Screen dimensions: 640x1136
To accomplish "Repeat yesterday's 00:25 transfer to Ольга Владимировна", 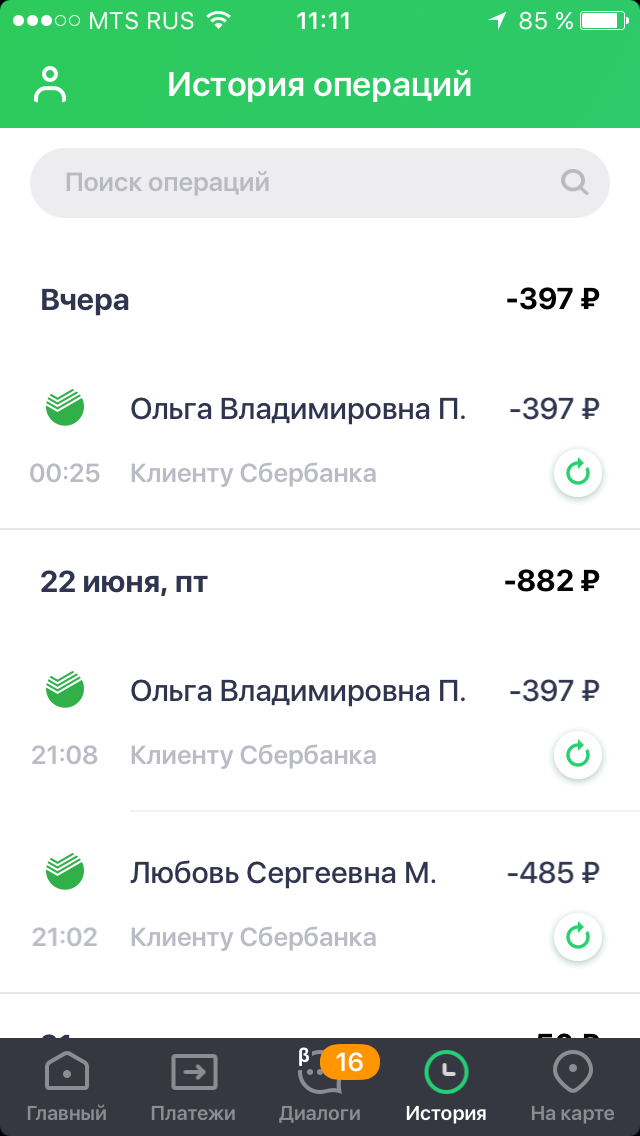I will (x=578, y=473).
